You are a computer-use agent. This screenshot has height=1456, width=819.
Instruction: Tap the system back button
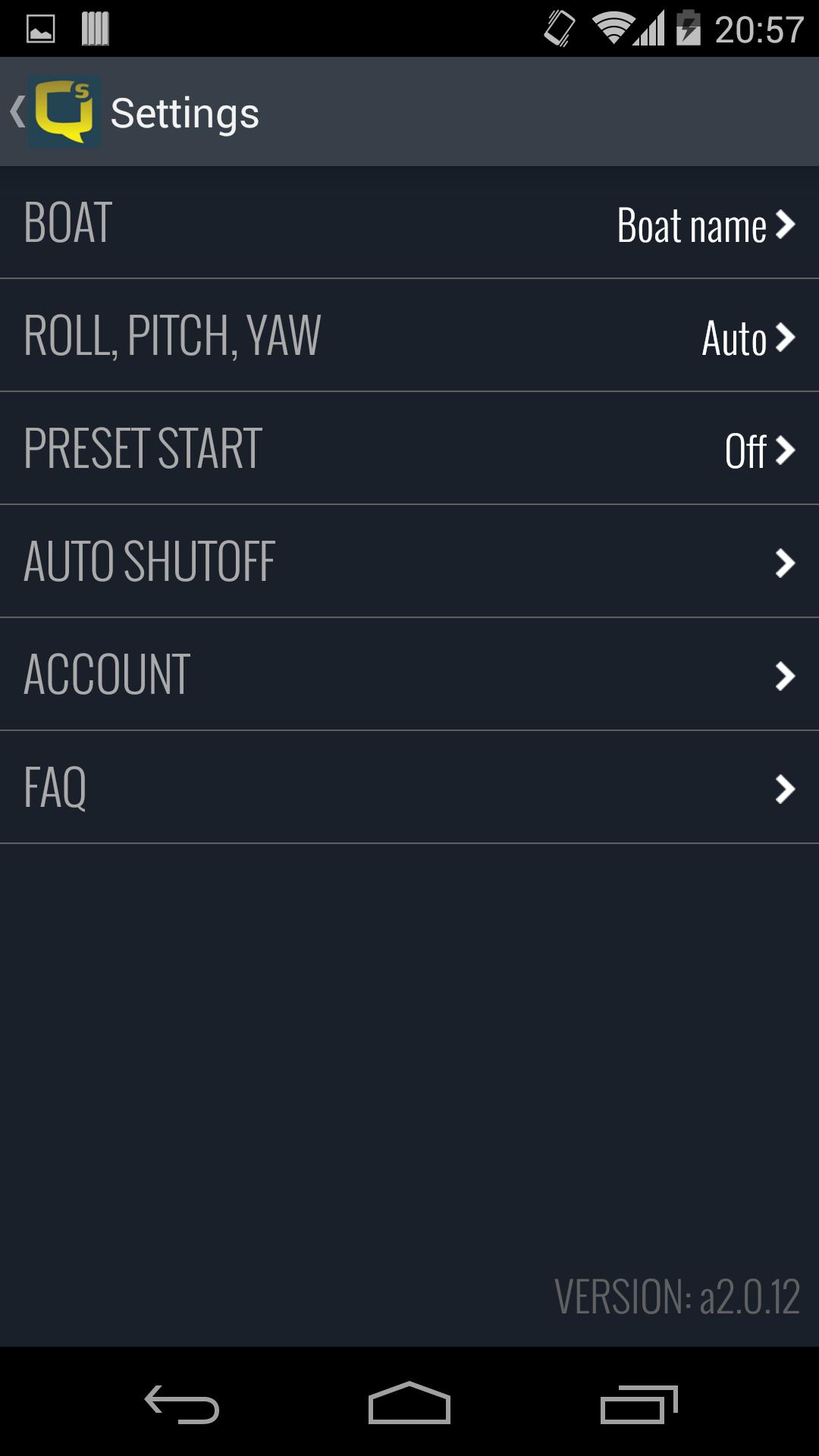(182, 1404)
